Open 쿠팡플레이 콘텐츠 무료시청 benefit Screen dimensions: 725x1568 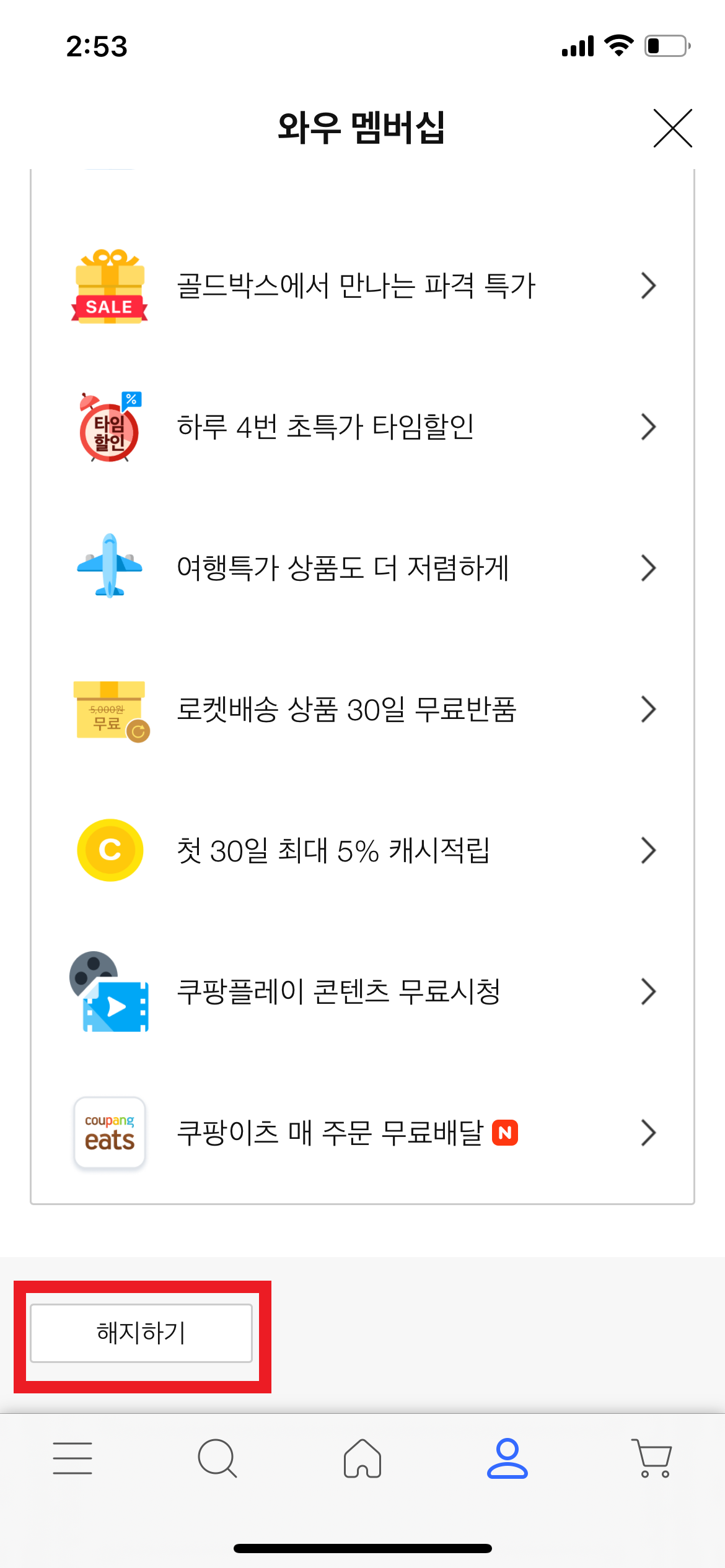click(x=362, y=991)
